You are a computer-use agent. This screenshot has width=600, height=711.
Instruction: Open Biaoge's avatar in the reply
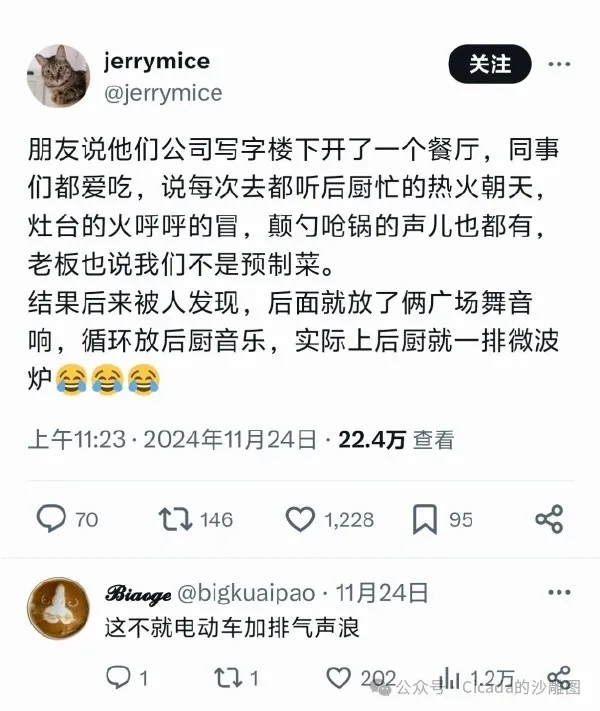61,609
